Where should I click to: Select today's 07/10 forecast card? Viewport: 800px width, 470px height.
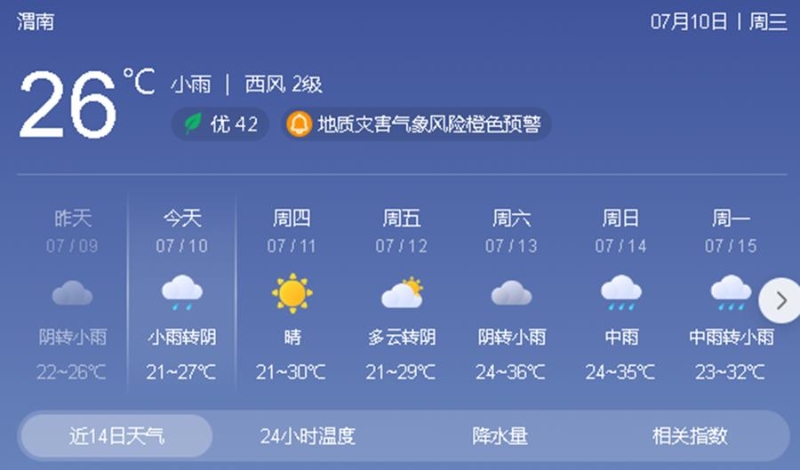pos(182,295)
